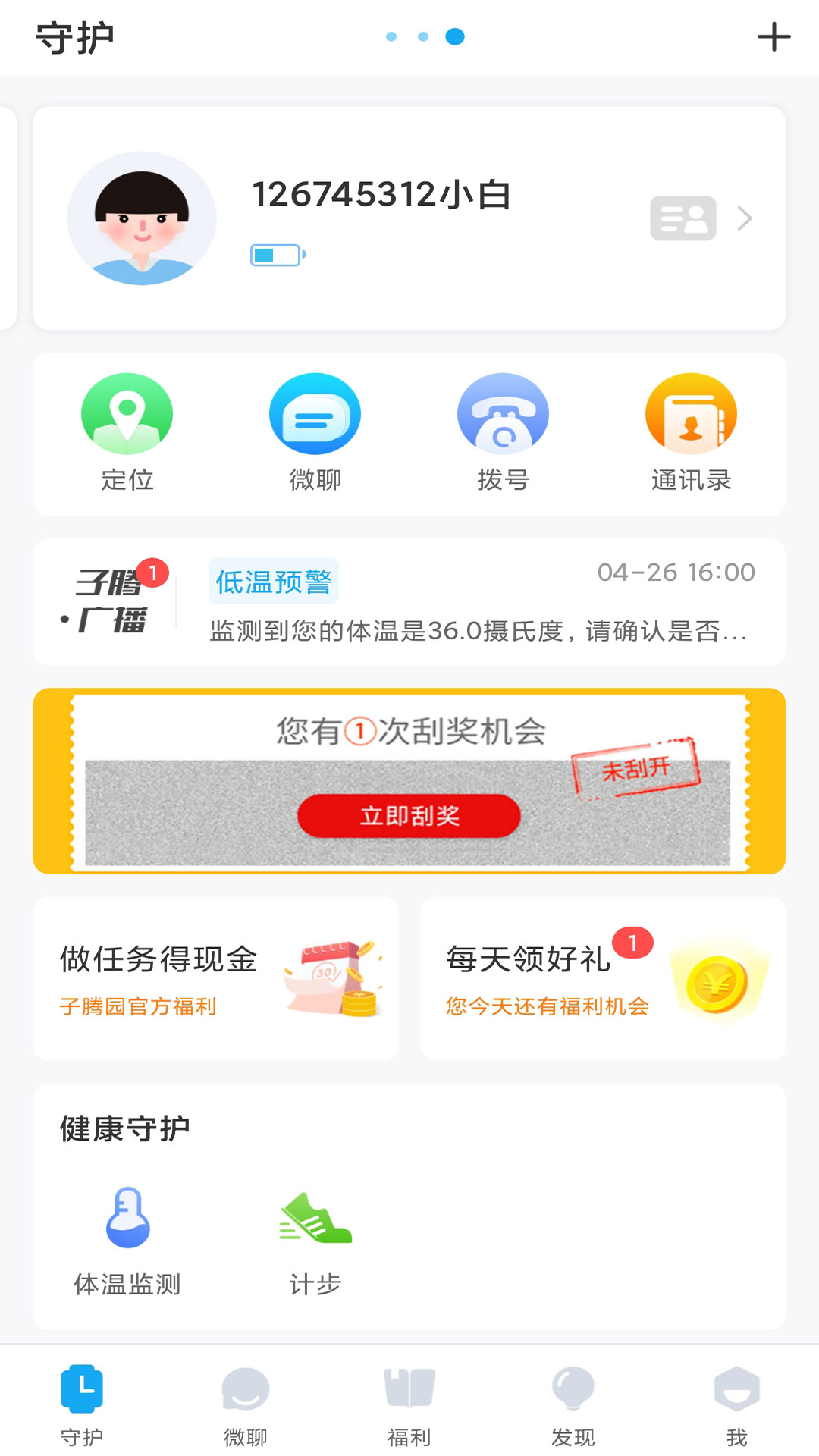
Task: Open the 每天领好礼 rewards card
Action: [603, 977]
